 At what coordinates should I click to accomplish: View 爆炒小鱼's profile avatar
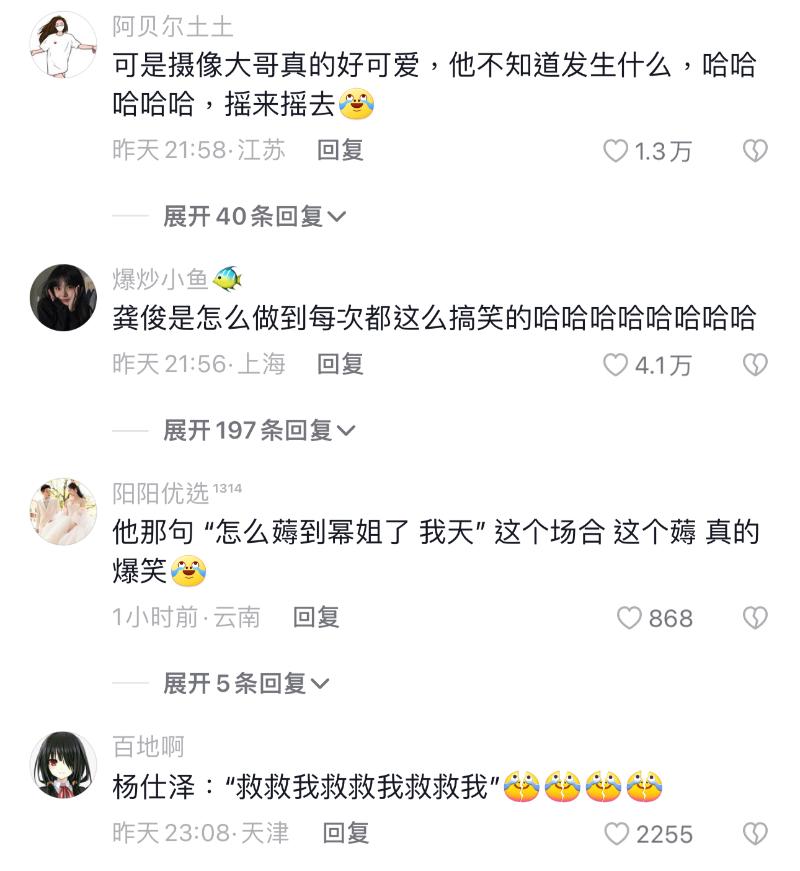click(64, 297)
